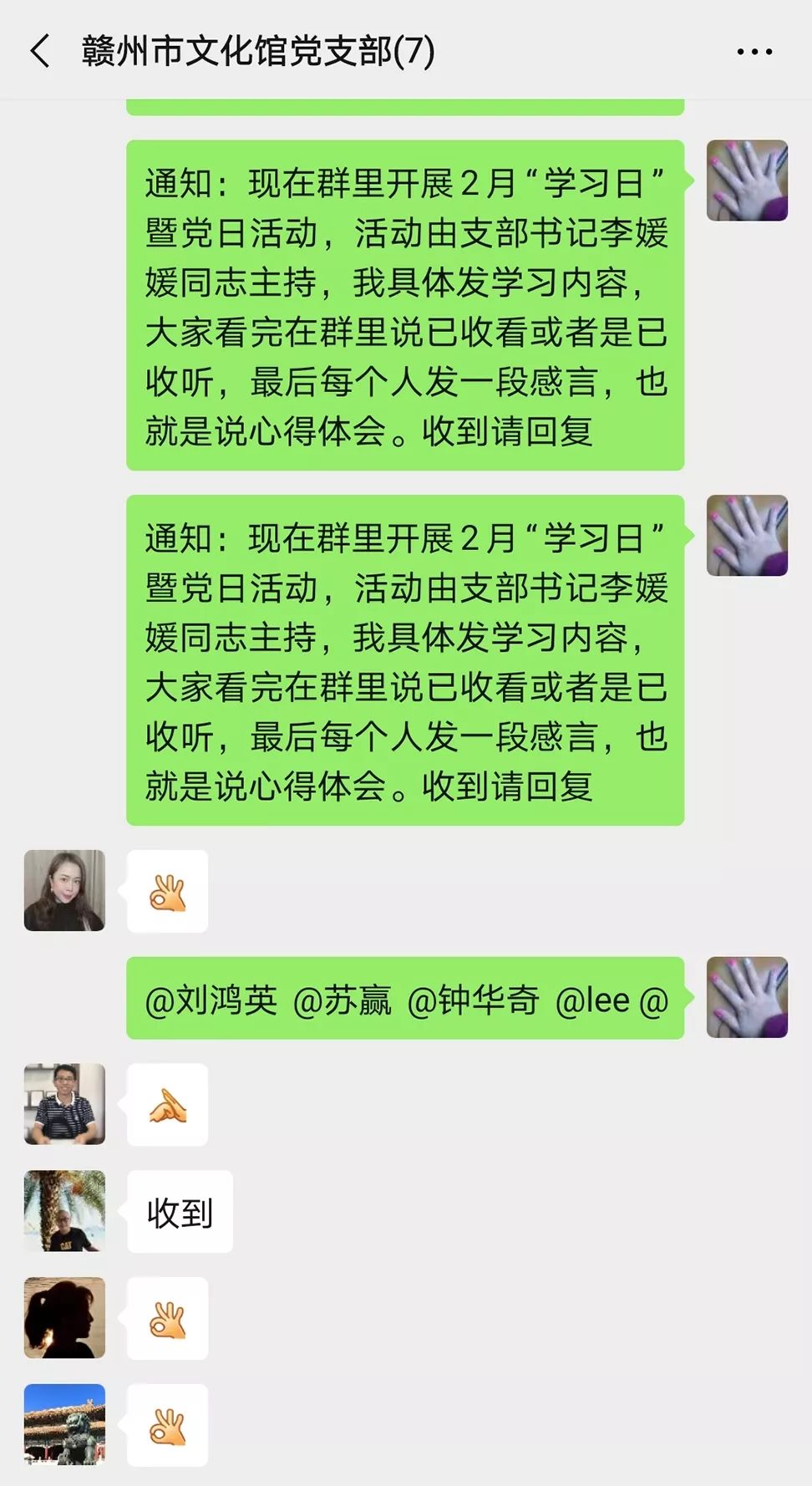Go back from the group chat
Viewport: 812px width, 1486px height.
(x=39, y=51)
